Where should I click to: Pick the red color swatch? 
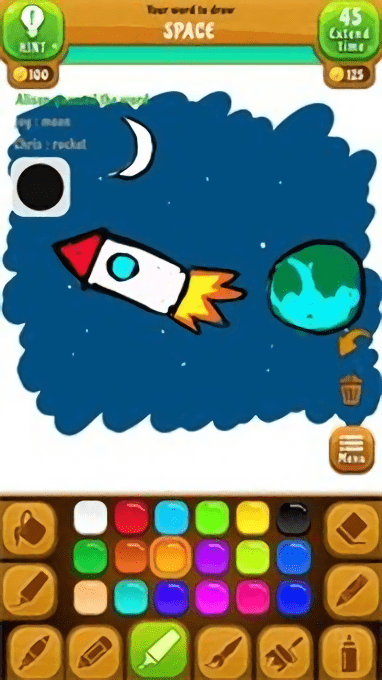pos(131,517)
